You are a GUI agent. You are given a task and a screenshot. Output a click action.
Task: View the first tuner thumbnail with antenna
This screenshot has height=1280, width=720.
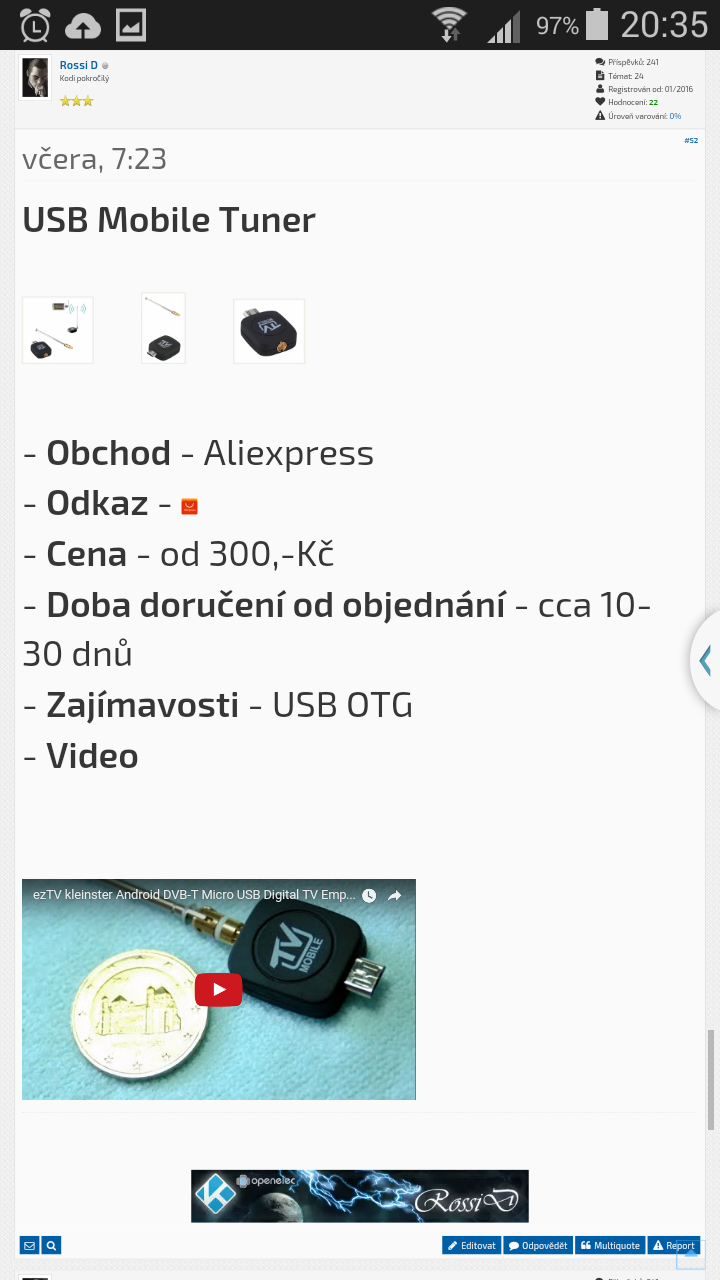[58, 330]
